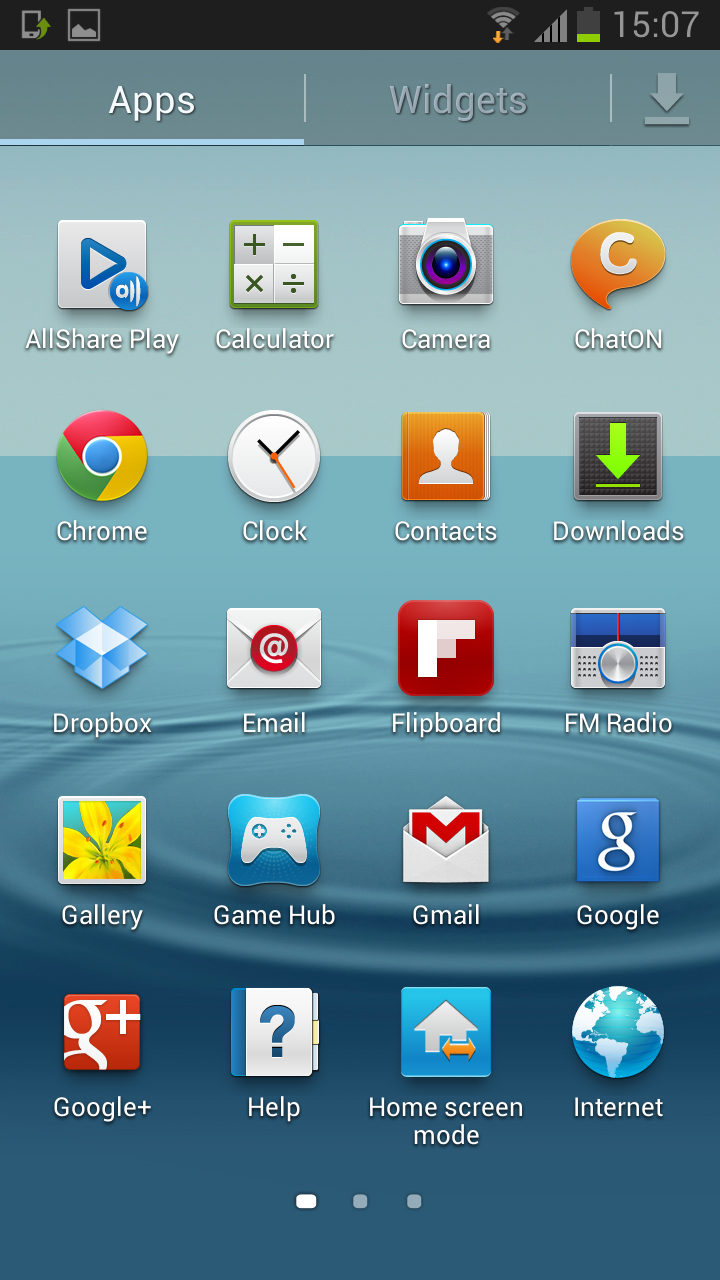The image size is (720, 1280).
Task: Launch Game Hub
Action: [x=274, y=840]
